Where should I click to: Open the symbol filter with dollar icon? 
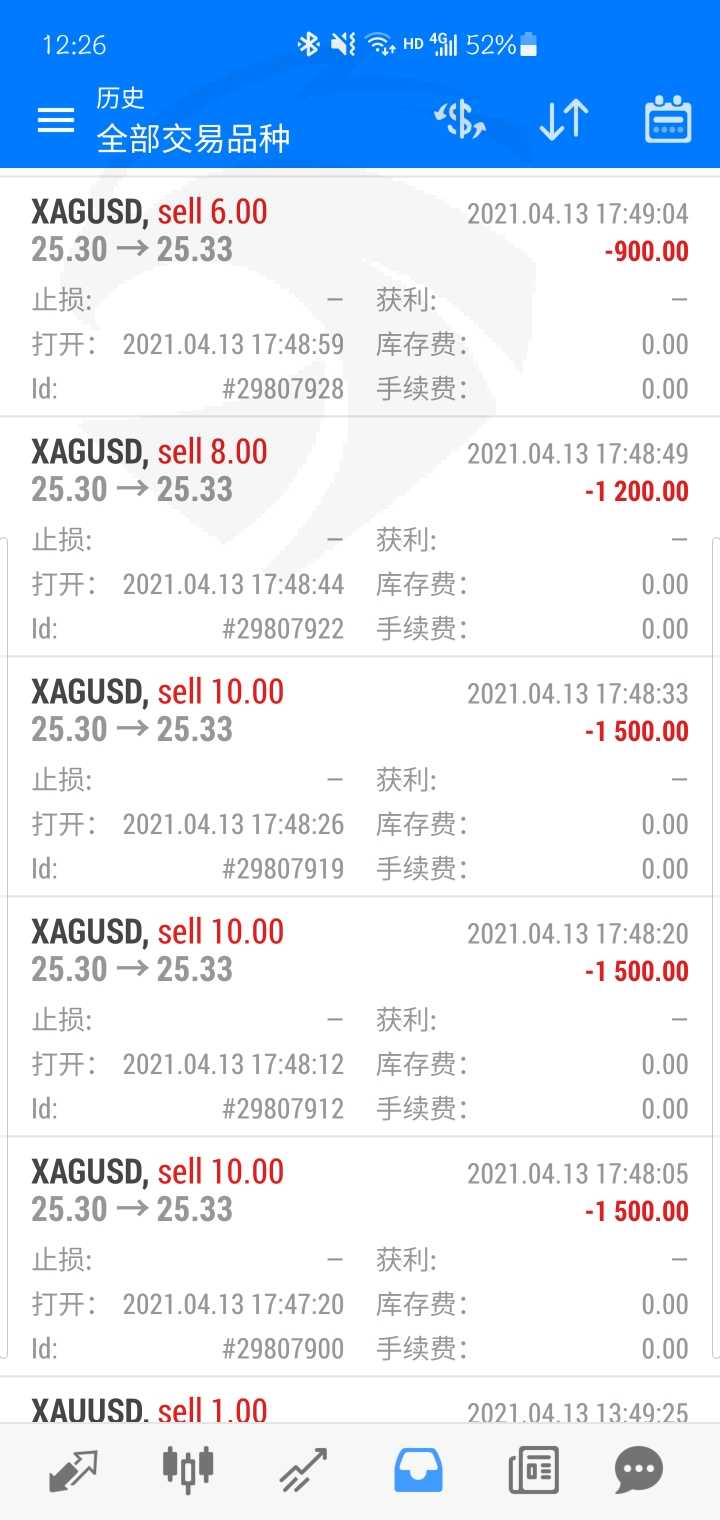[x=460, y=121]
